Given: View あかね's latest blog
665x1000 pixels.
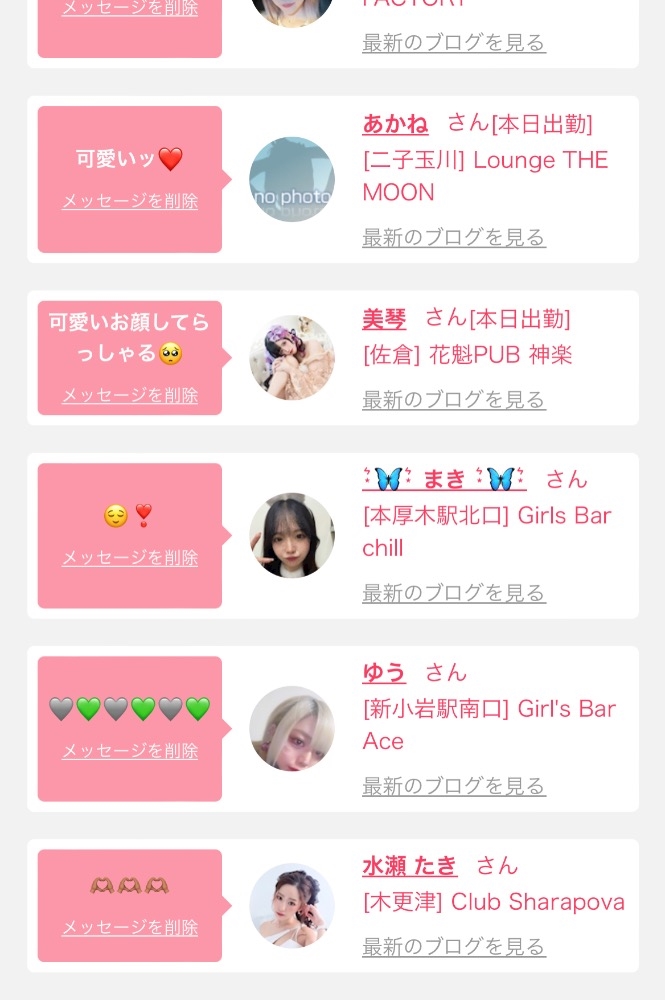Looking at the screenshot, I should click(454, 237).
